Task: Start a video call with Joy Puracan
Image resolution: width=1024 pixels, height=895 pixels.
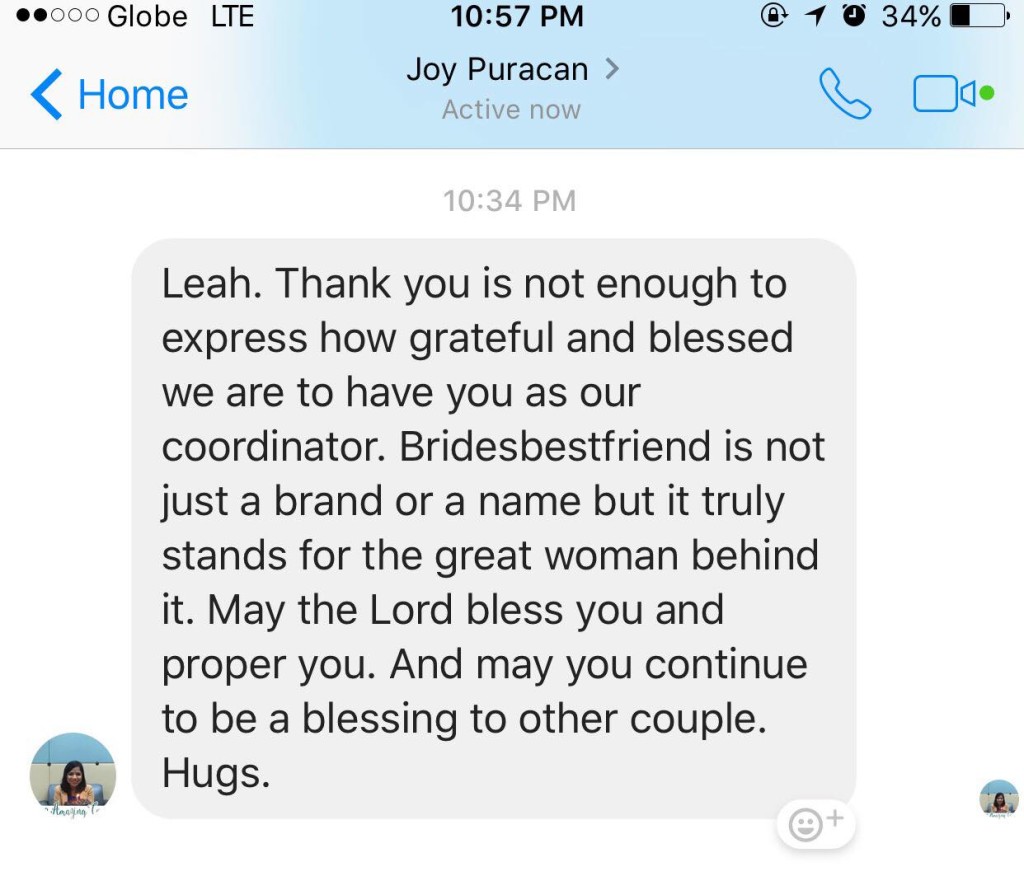Action: tap(945, 94)
